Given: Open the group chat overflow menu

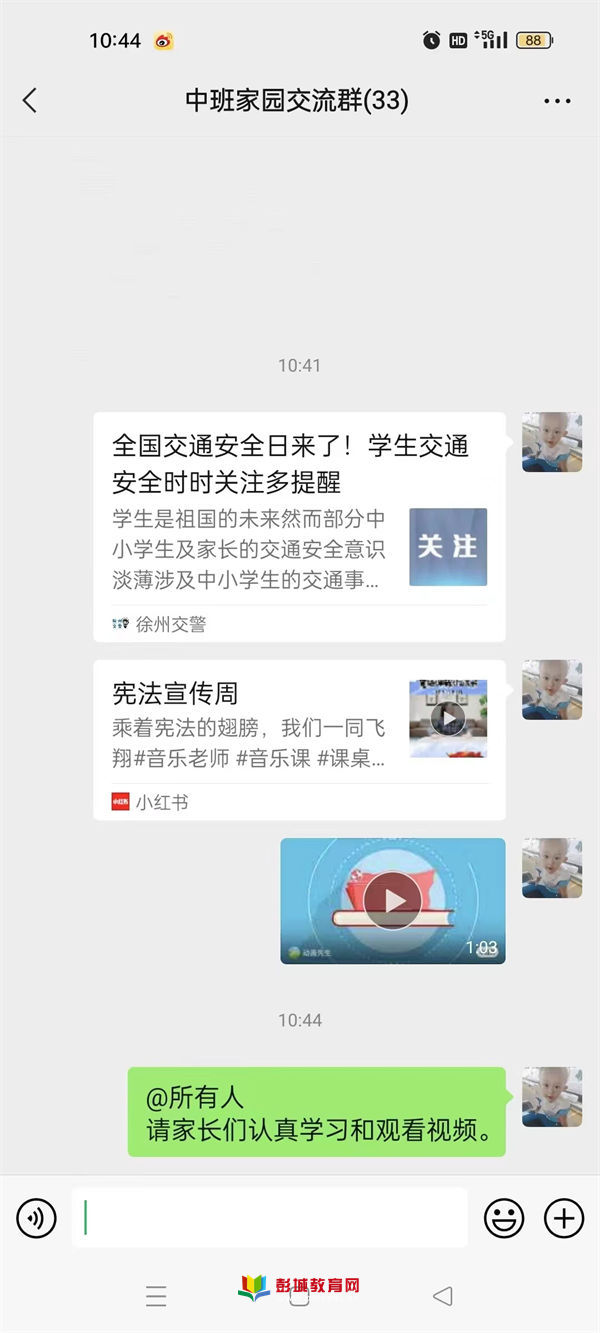Looking at the screenshot, I should [557, 101].
